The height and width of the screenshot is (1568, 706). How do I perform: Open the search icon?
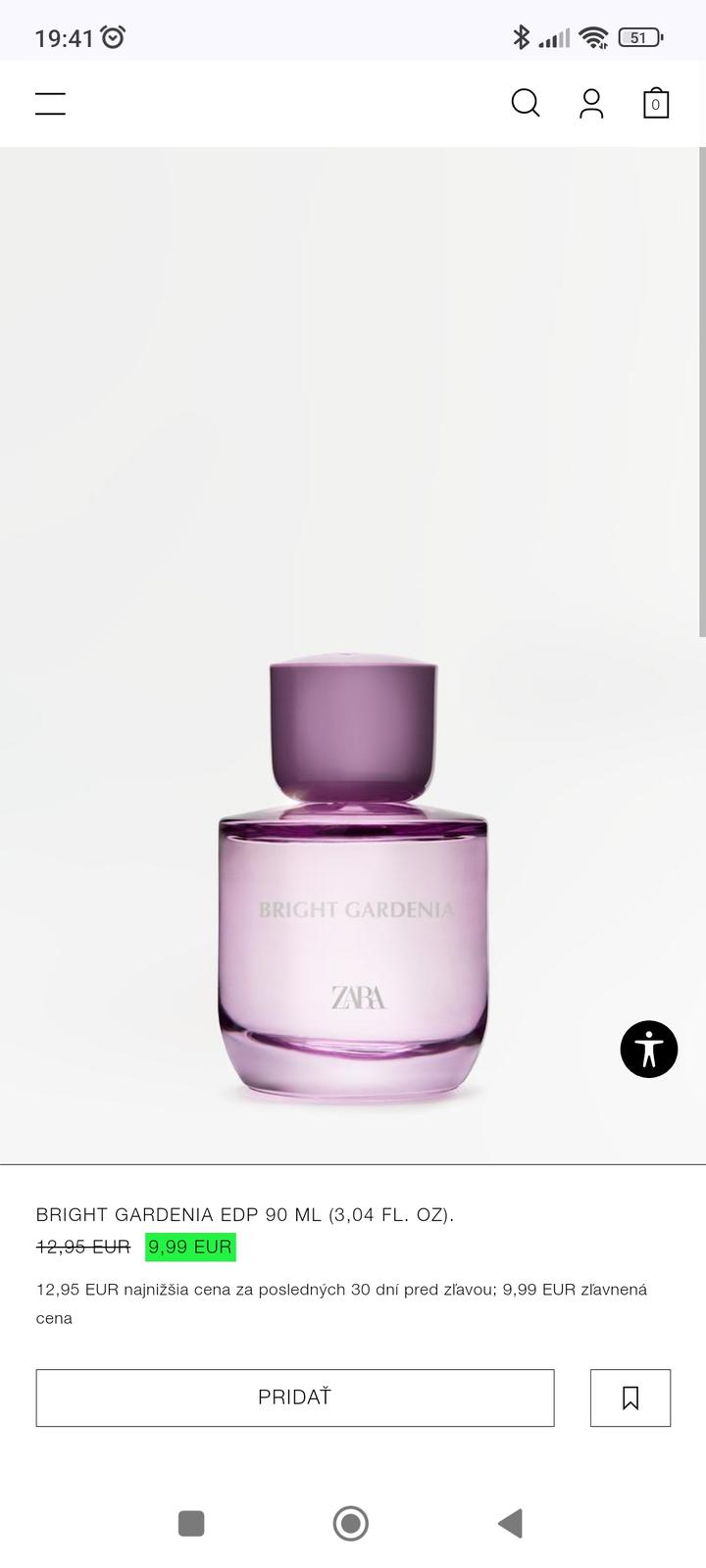click(526, 103)
